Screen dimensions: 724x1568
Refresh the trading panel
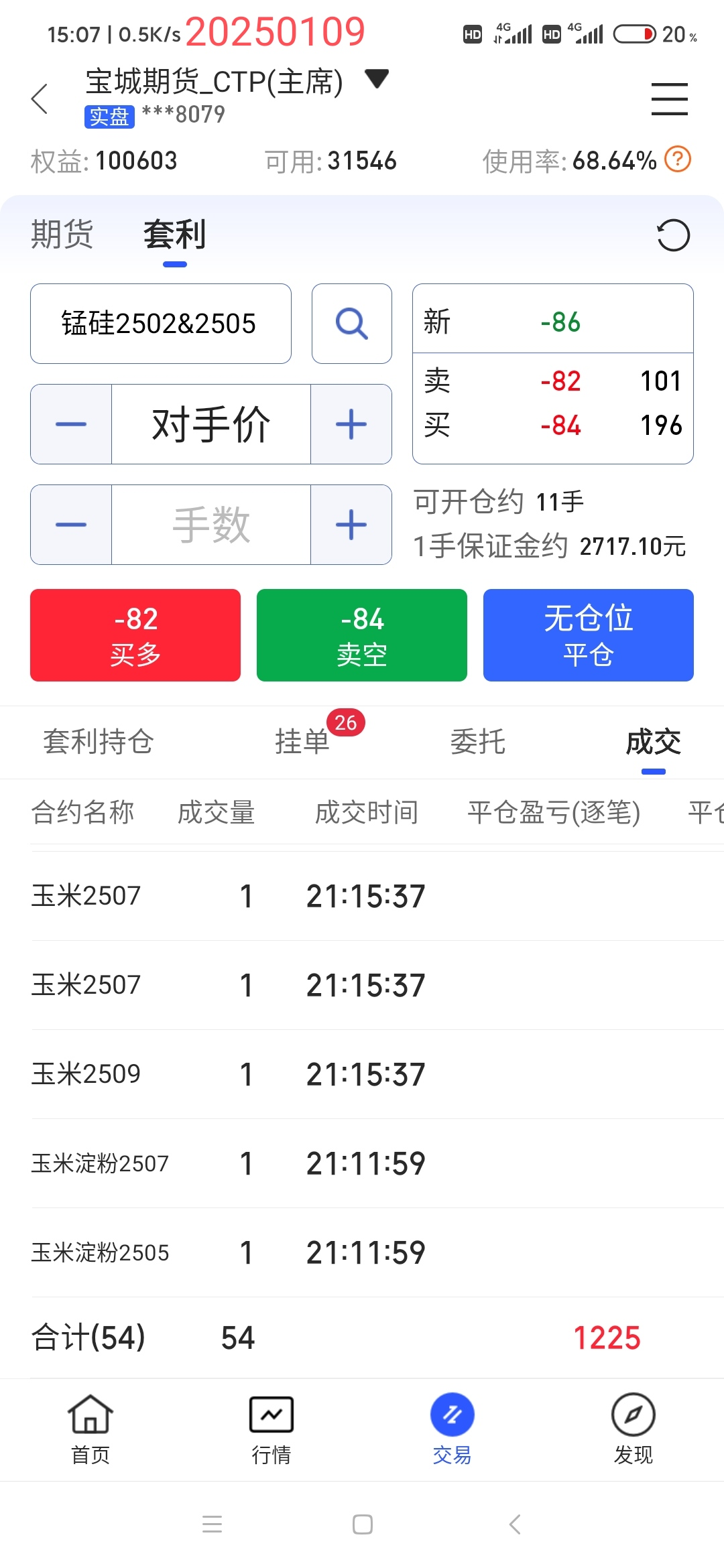point(673,235)
